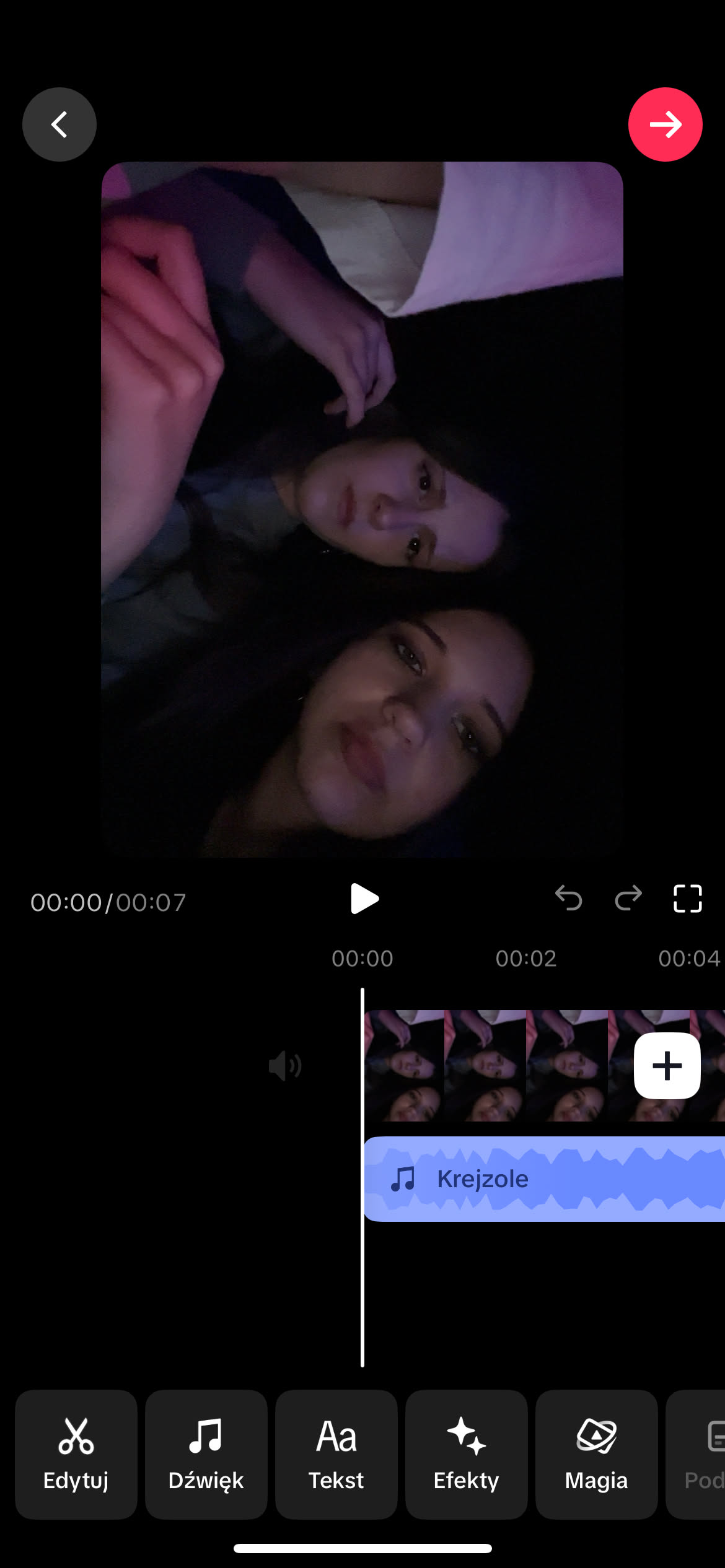Enter fullscreen preview mode

coord(687,898)
